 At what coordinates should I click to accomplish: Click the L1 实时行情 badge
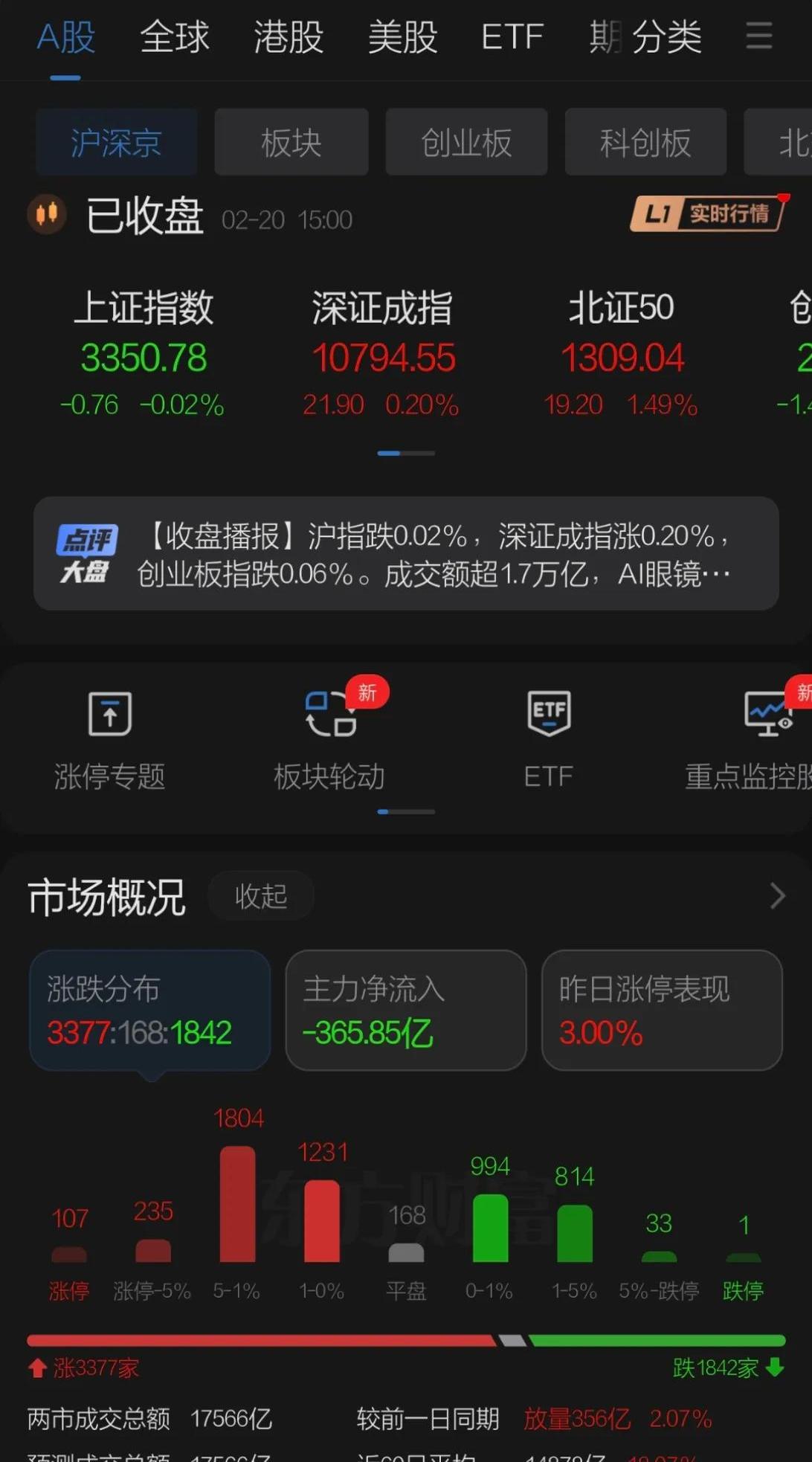coord(706,216)
